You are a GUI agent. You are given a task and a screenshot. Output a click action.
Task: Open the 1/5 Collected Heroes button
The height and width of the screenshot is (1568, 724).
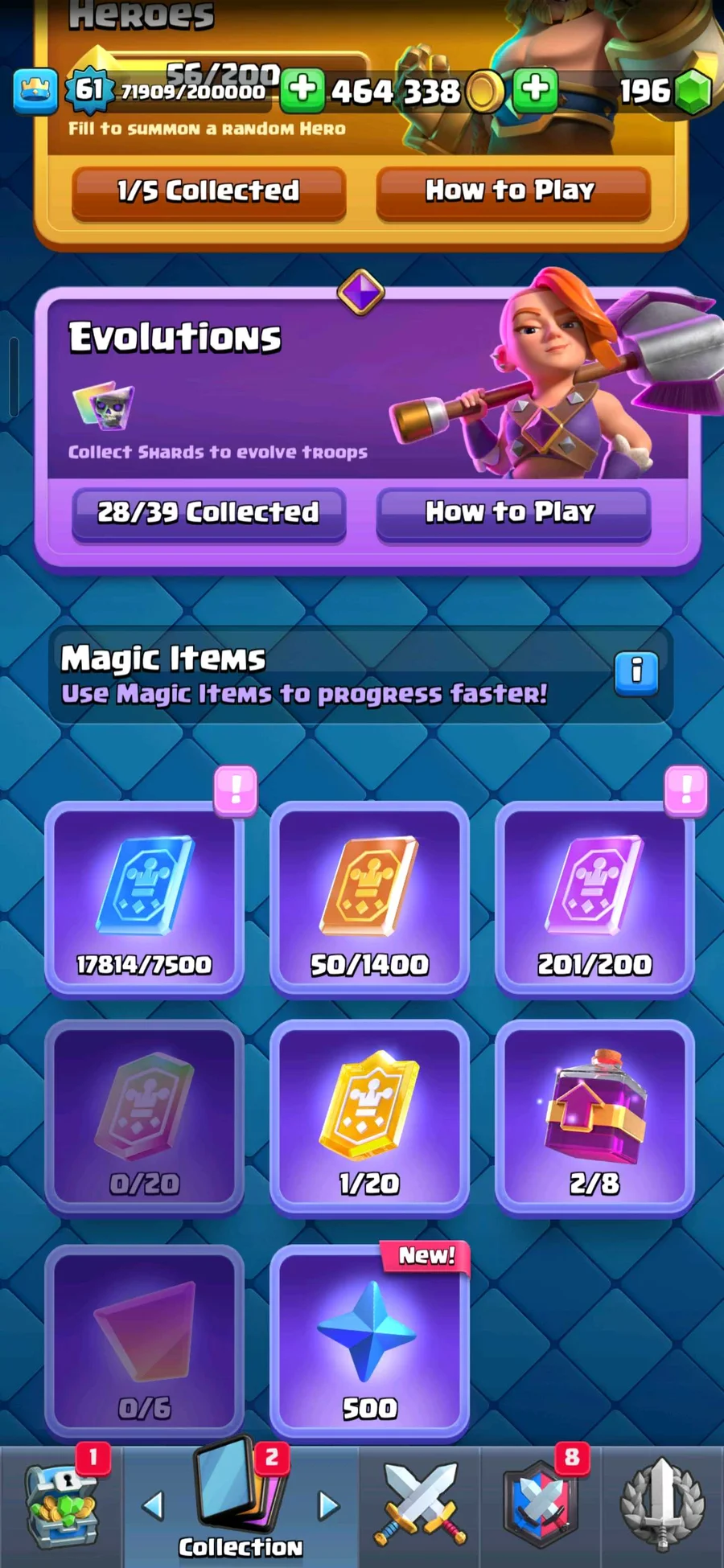[208, 191]
